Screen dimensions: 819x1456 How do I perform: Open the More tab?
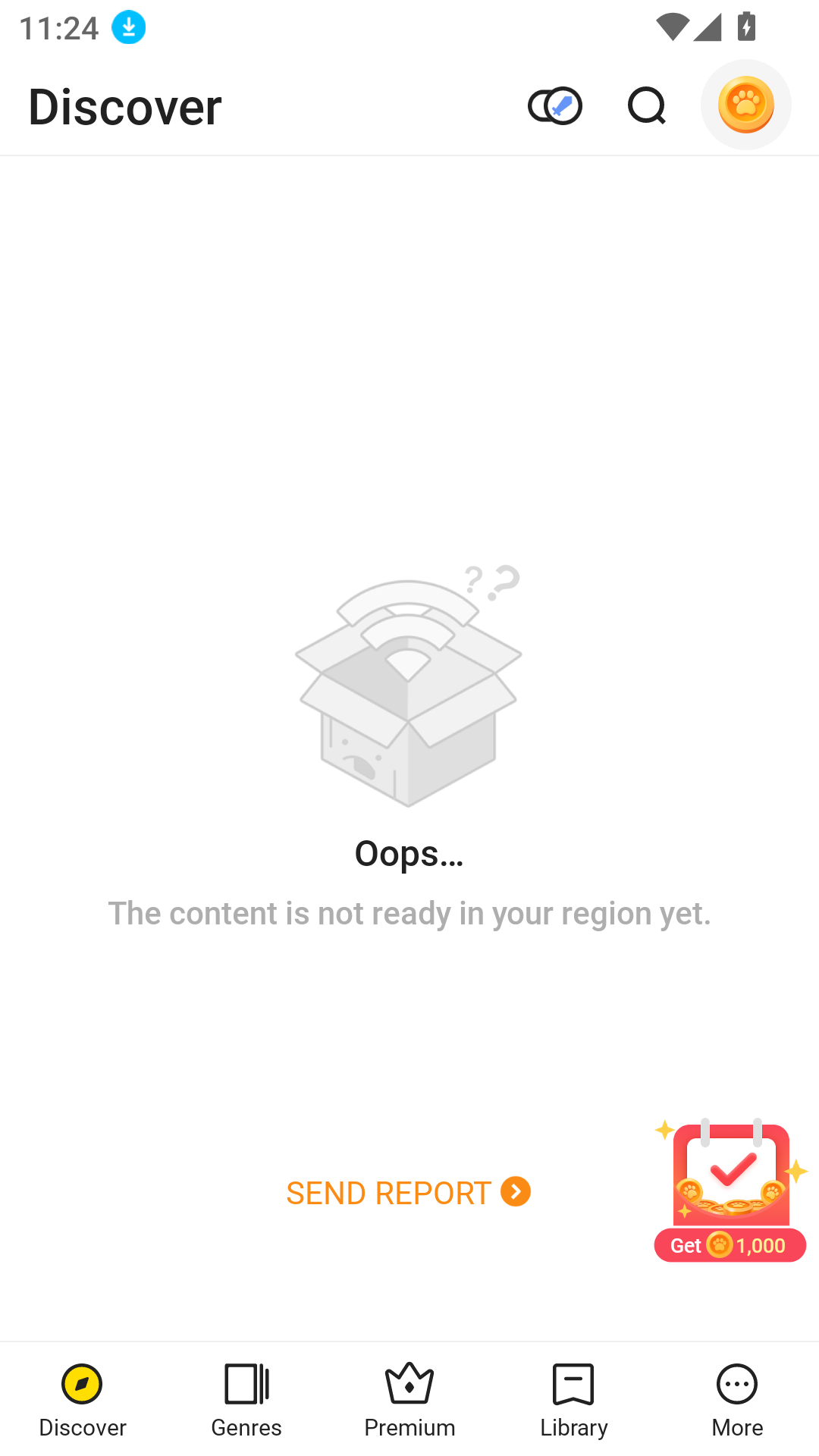[x=737, y=1400]
